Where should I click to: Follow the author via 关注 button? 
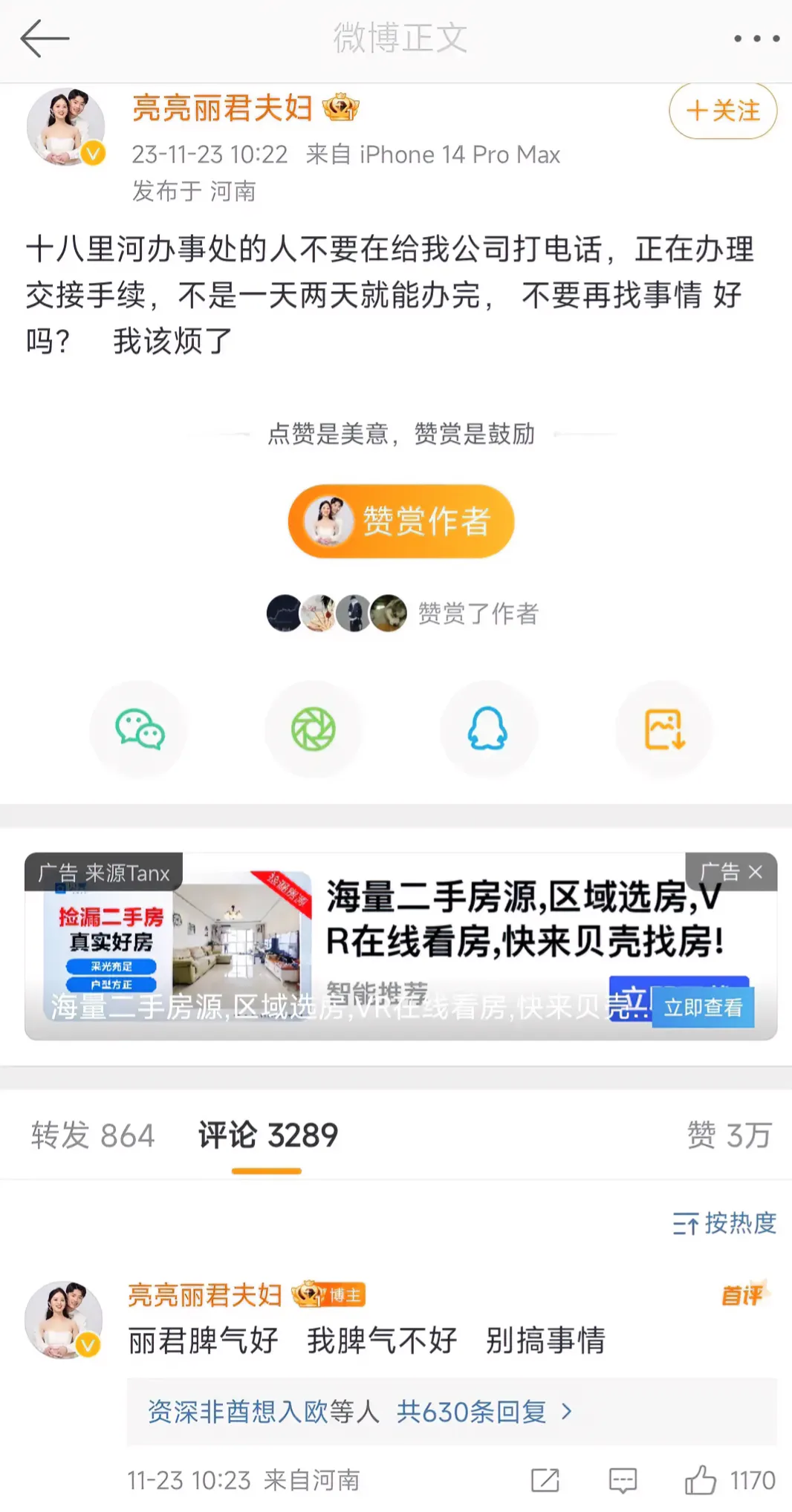click(x=721, y=111)
